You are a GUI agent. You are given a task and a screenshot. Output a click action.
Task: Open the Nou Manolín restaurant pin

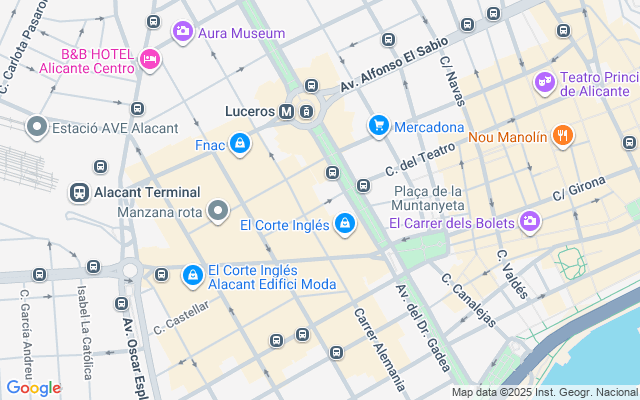(563, 136)
